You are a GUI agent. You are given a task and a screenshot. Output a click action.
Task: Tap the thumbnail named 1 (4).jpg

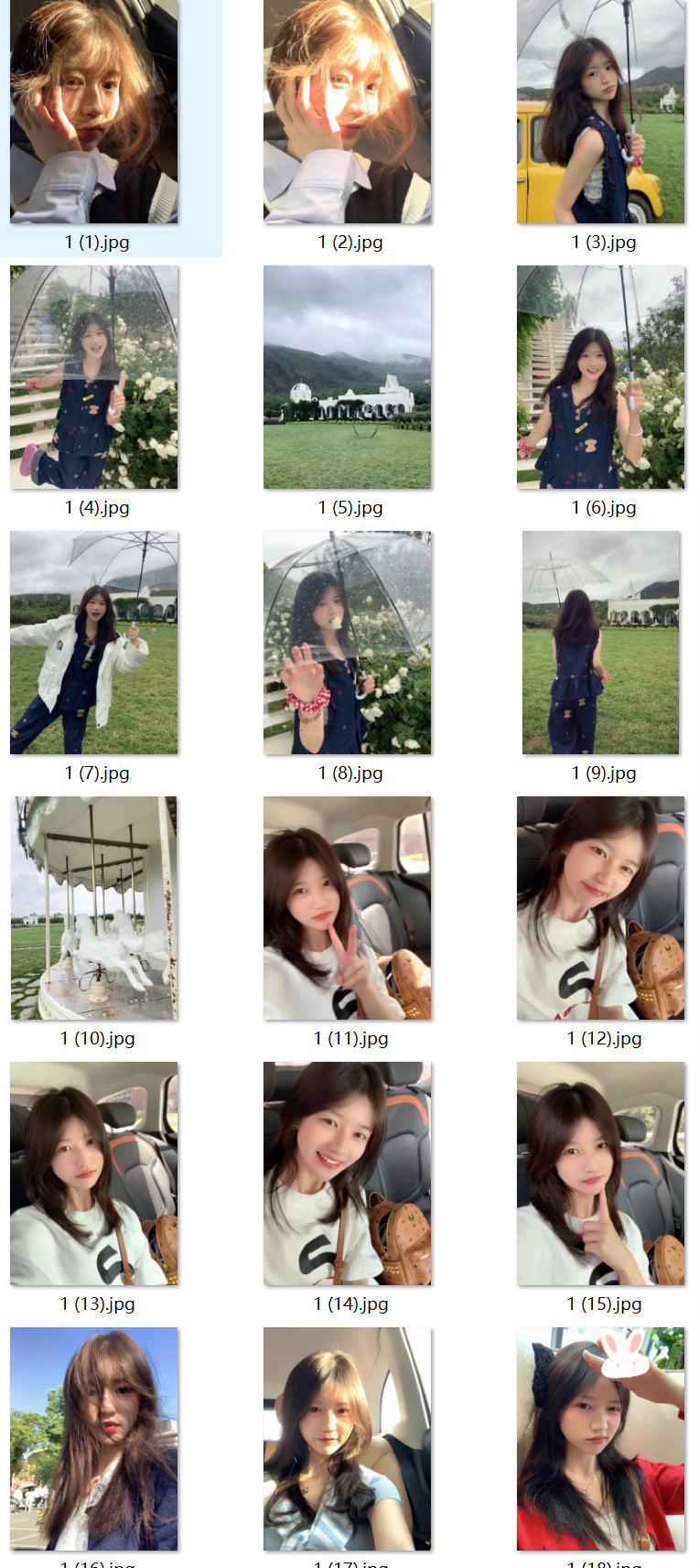click(94, 377)
